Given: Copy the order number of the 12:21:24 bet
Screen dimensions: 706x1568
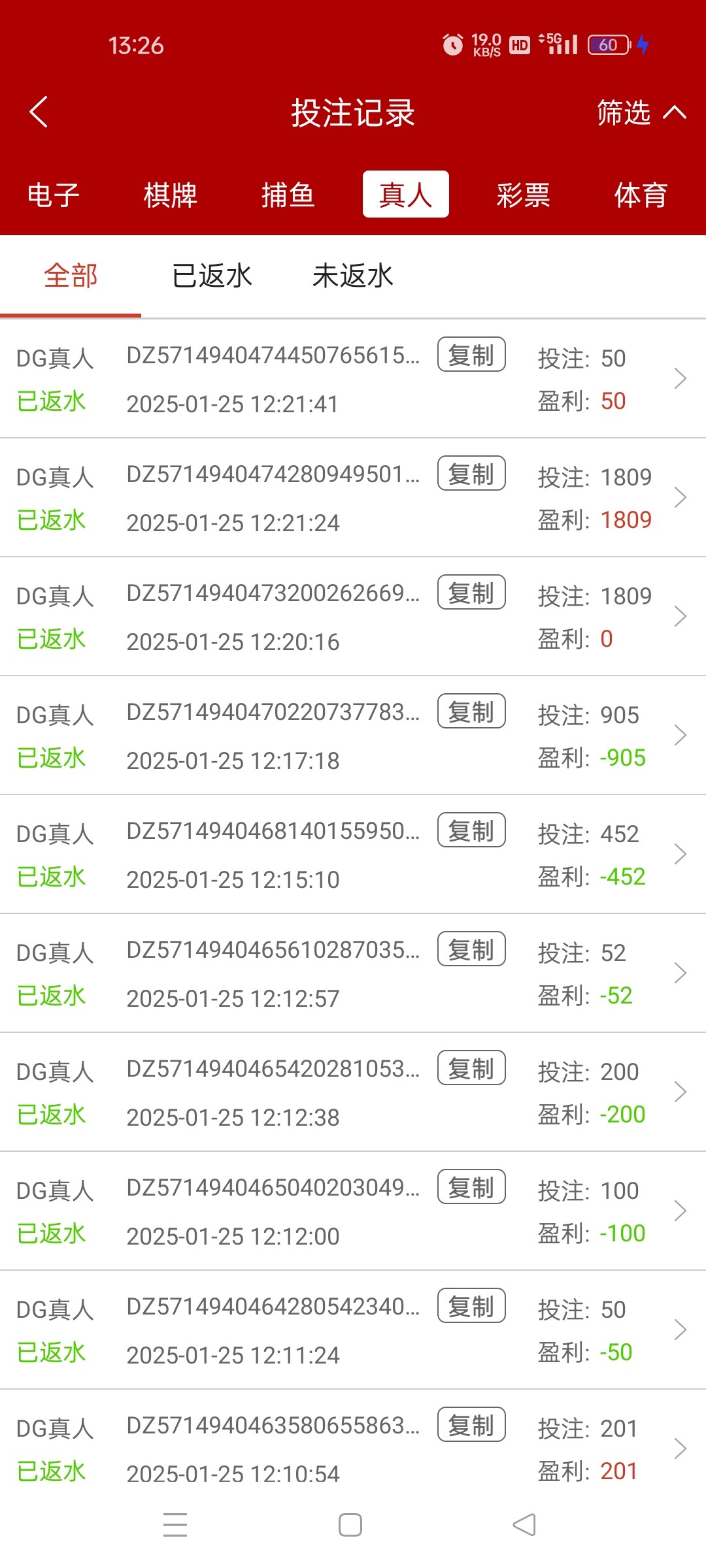Looking at the screenshot, I should tap(471, 474).
